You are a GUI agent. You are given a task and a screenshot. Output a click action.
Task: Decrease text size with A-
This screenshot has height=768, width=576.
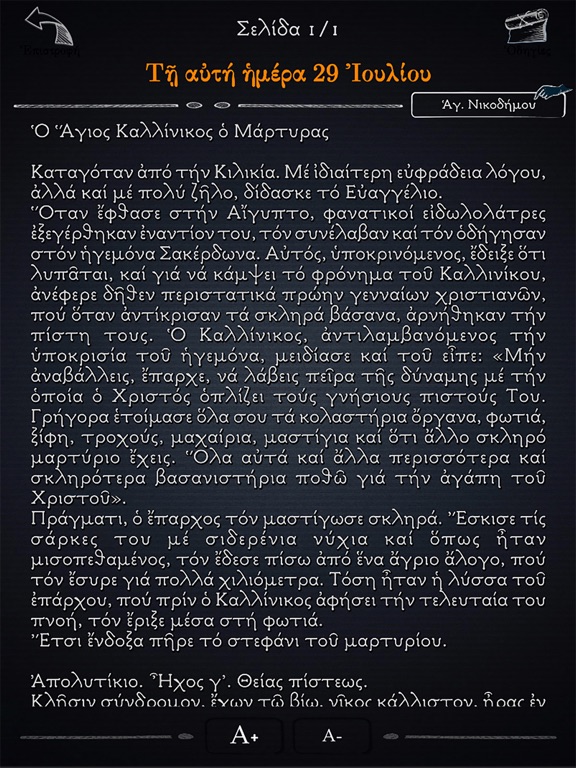tap(332, 735)
